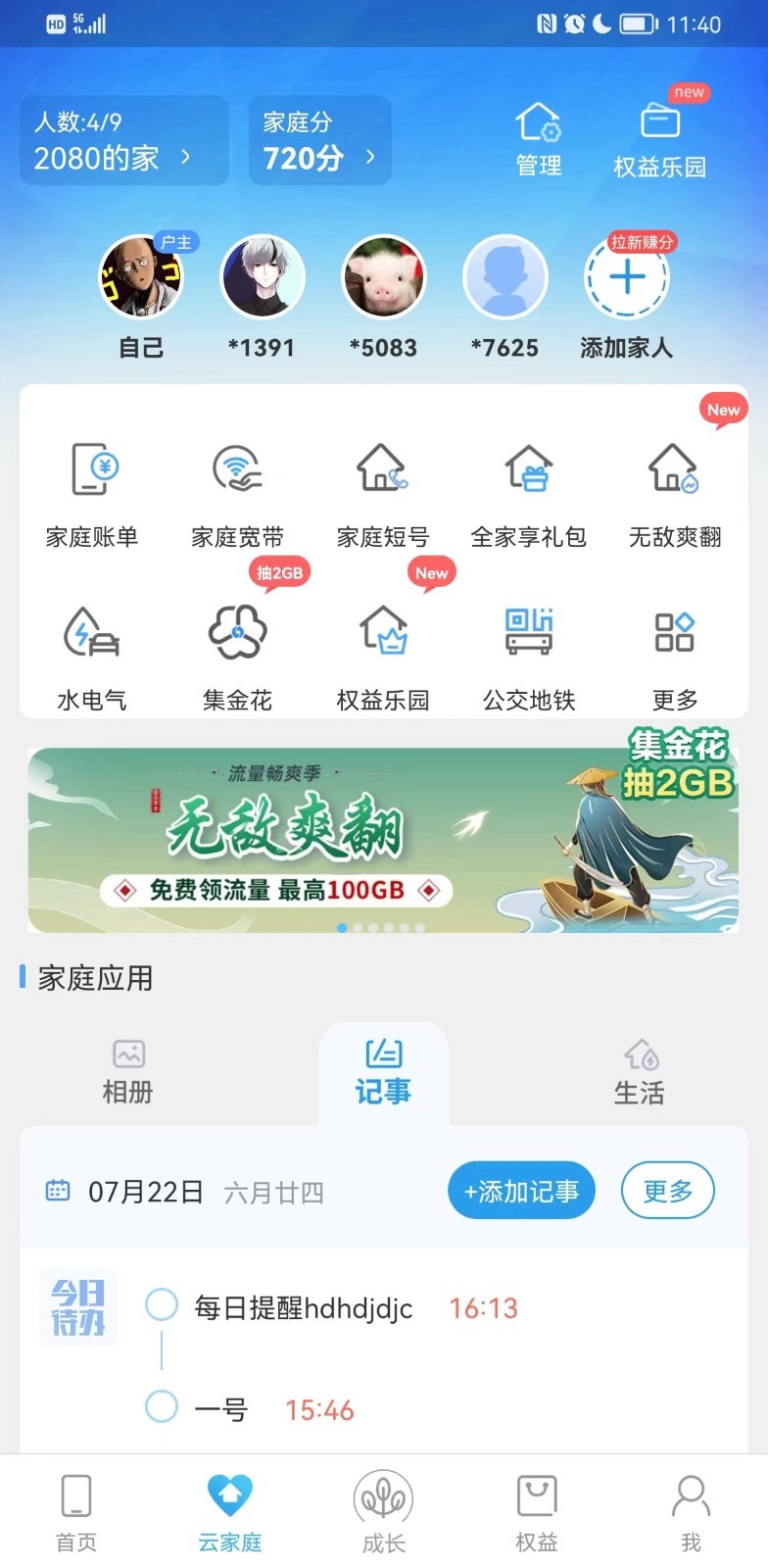
Task: Tap the +添加记事 button to add a note
Action: click(x=521, y=1190)
